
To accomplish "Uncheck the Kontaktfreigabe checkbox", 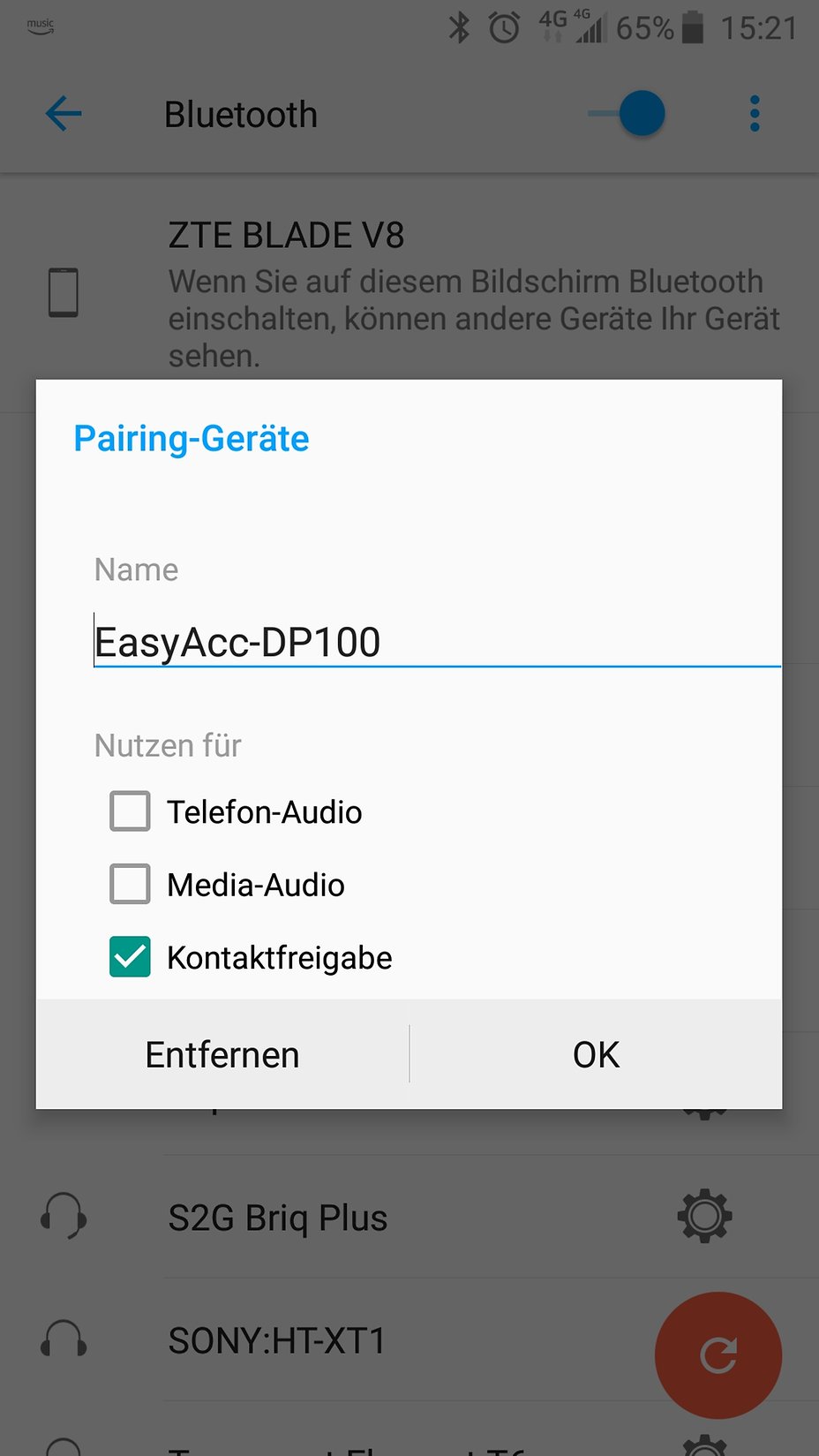I will 130,957.
